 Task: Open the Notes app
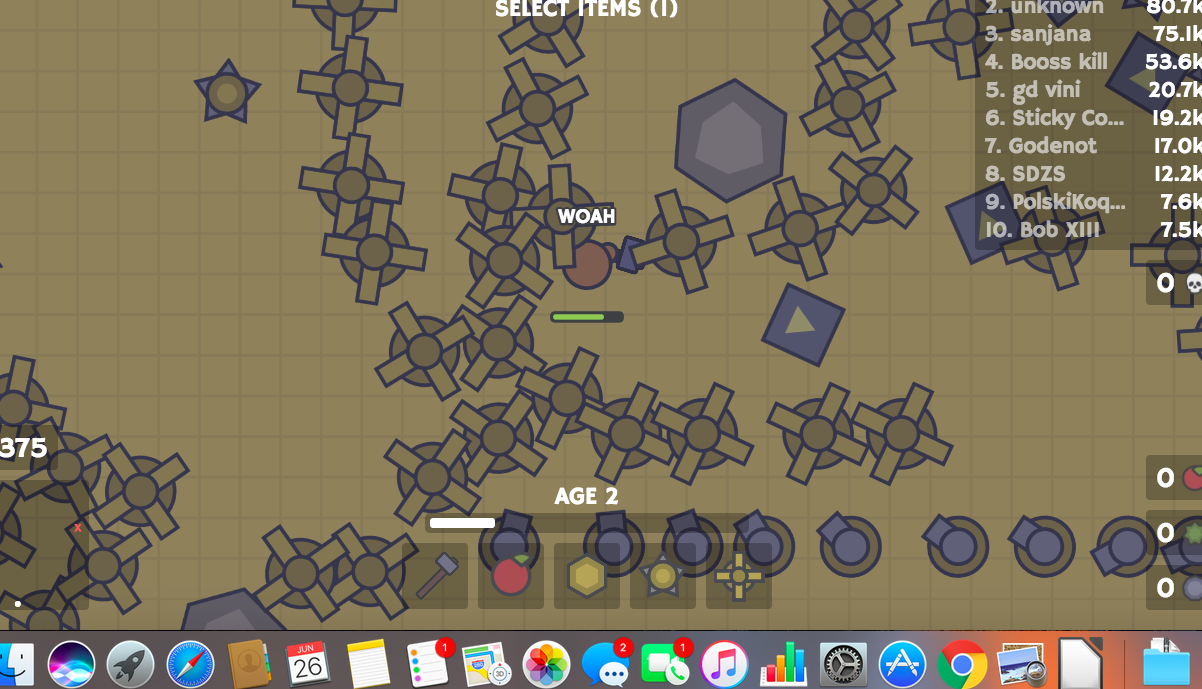tap(368, 664)
